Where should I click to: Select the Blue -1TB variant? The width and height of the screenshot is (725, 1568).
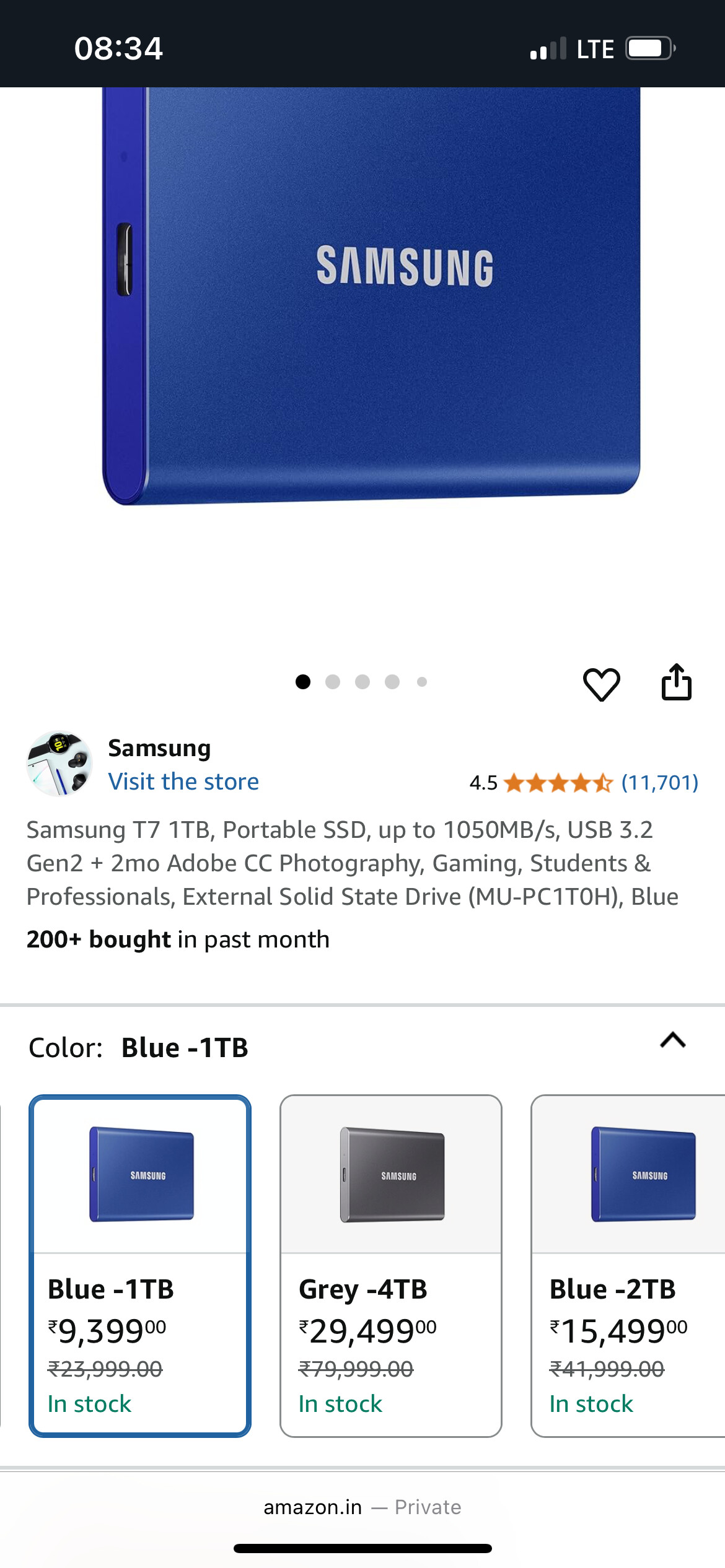point(140,1266)
